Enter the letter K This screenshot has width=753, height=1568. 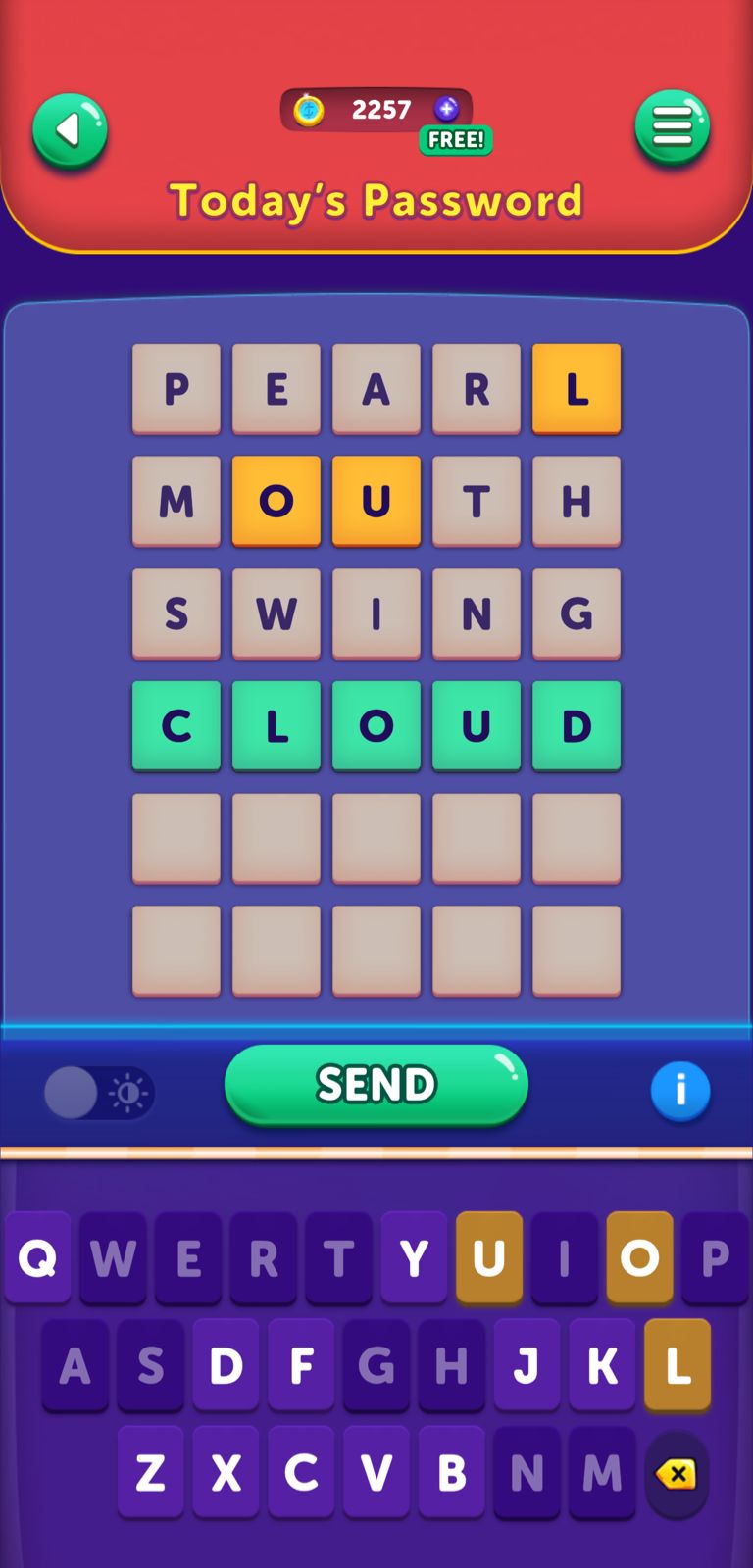click(x=602, y=1364)
